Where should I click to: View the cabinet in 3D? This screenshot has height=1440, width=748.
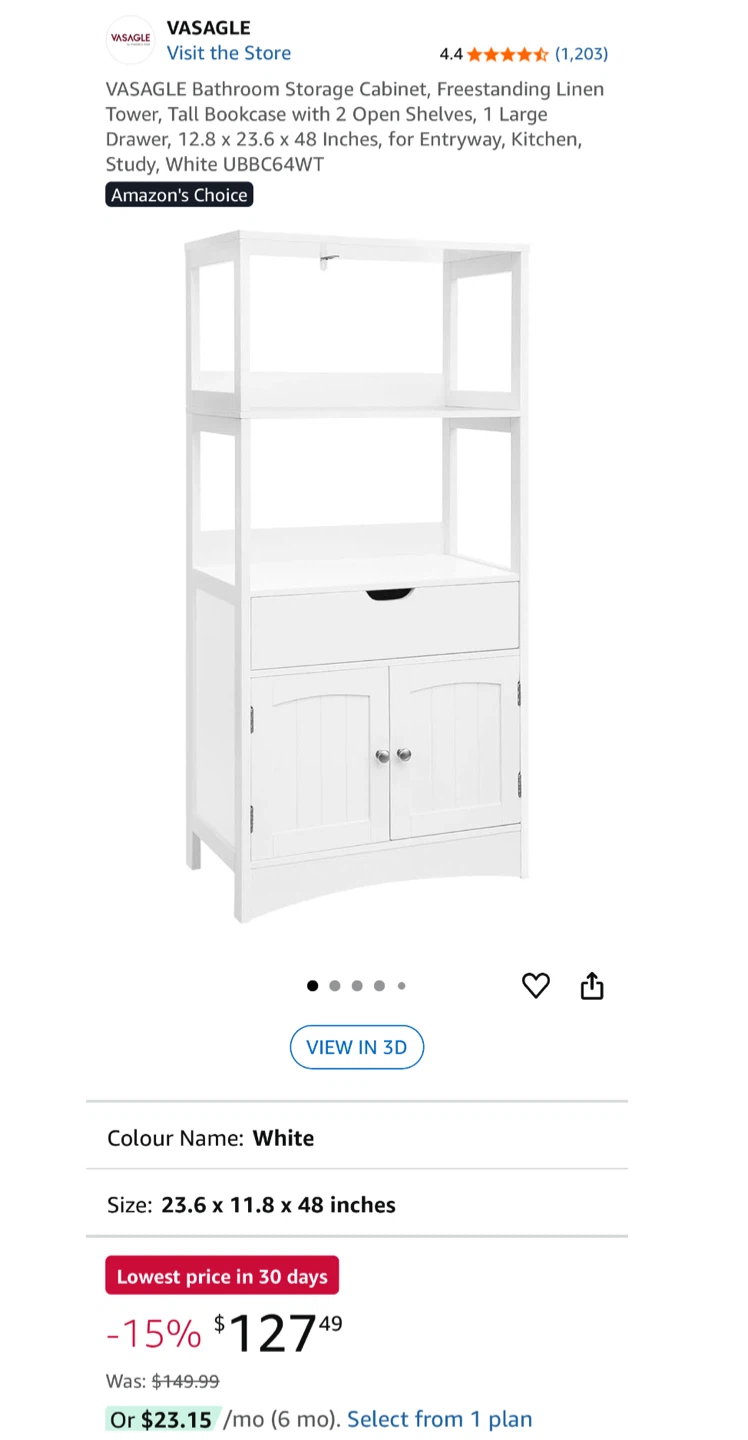point(356,1047)
